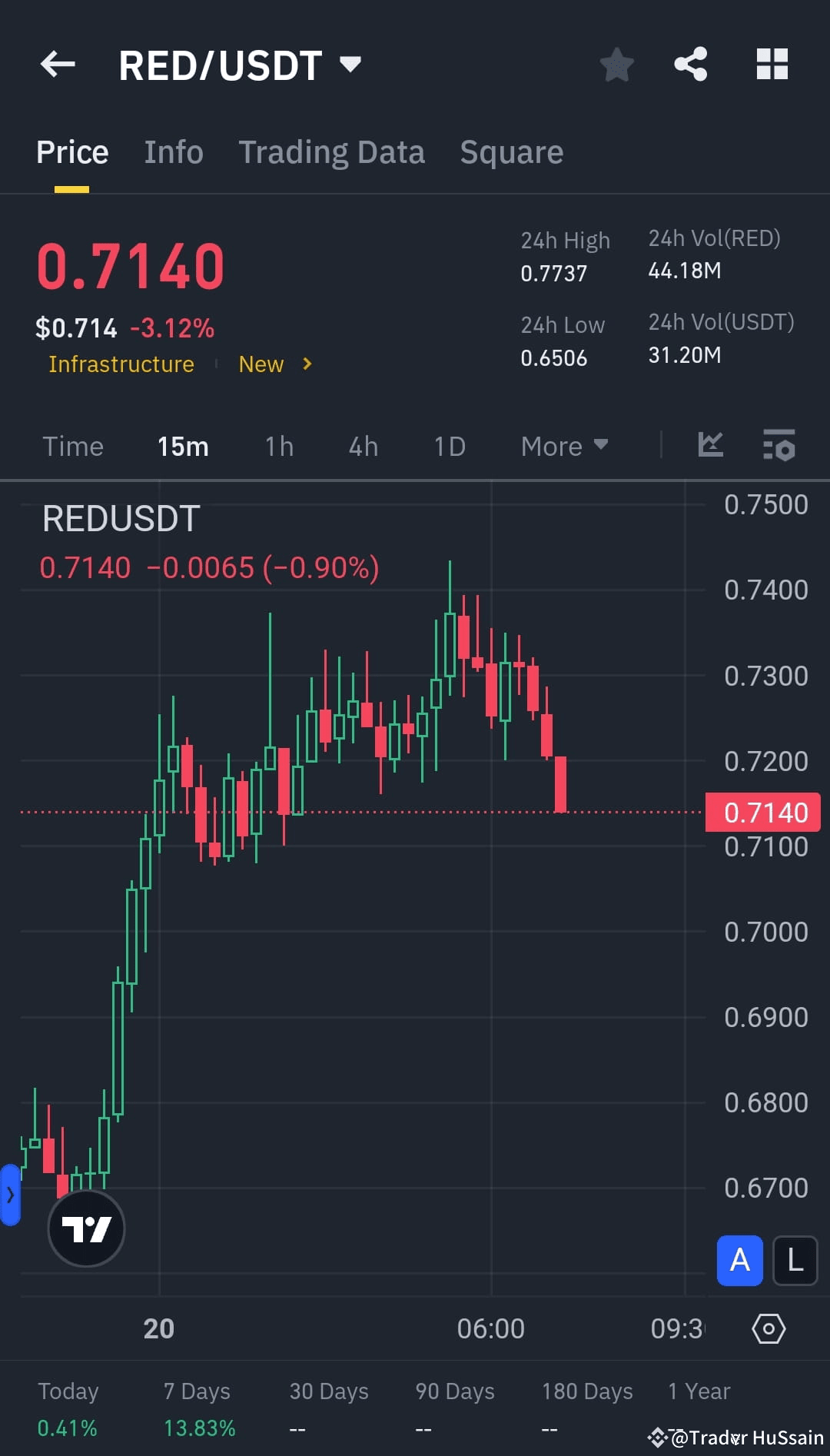Tap the TradingView logo on the chart

click(85, 1228)
